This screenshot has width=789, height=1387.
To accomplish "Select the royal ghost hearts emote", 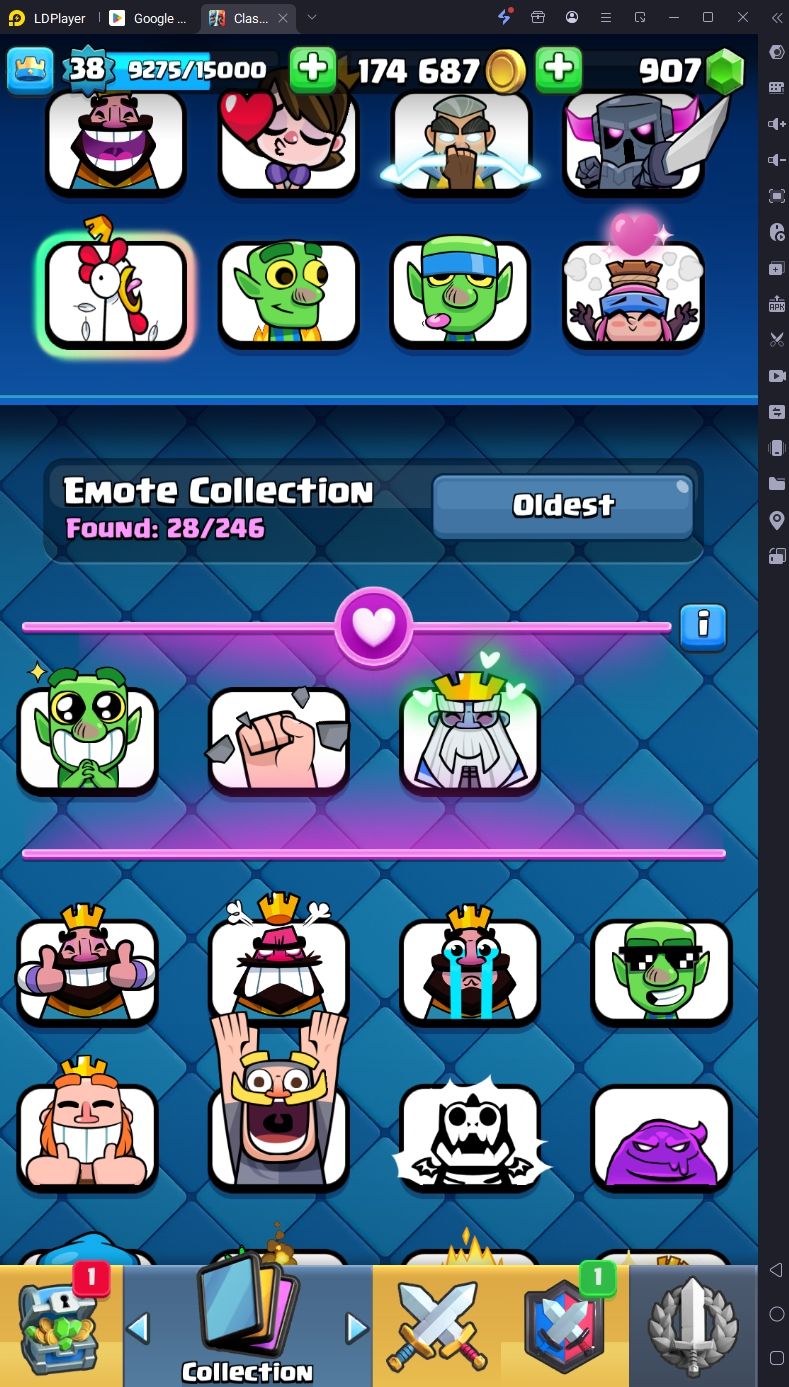I will [x=470, y=738].
